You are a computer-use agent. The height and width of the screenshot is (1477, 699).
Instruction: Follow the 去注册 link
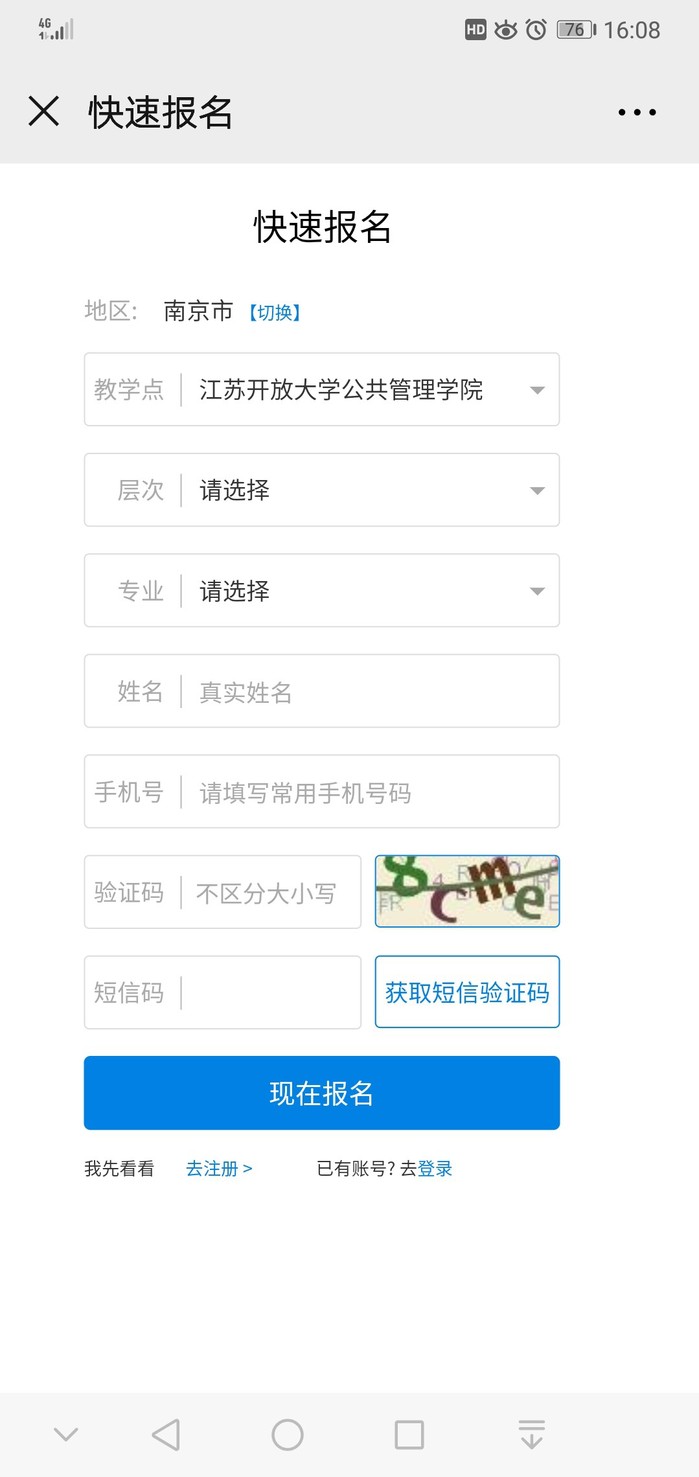219,1168
